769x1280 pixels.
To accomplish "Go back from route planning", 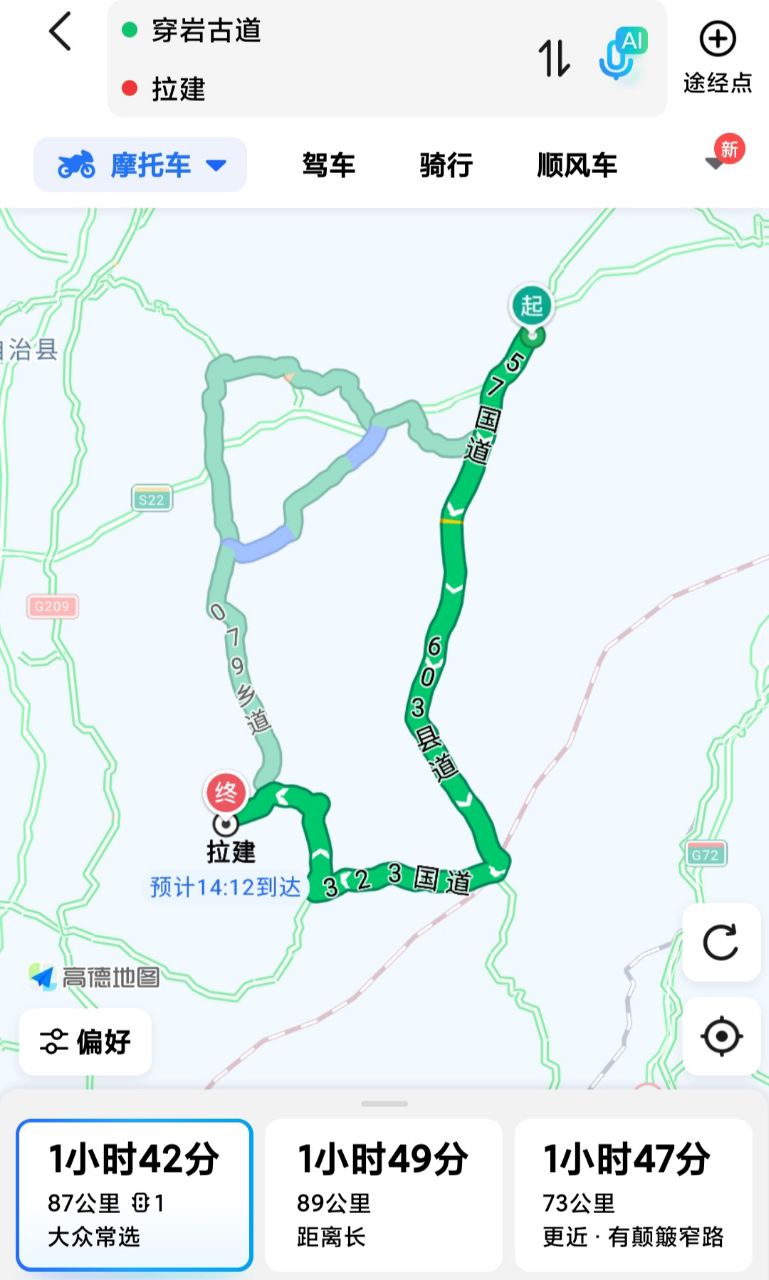I will pyautogui.click(x=61, y=33).
